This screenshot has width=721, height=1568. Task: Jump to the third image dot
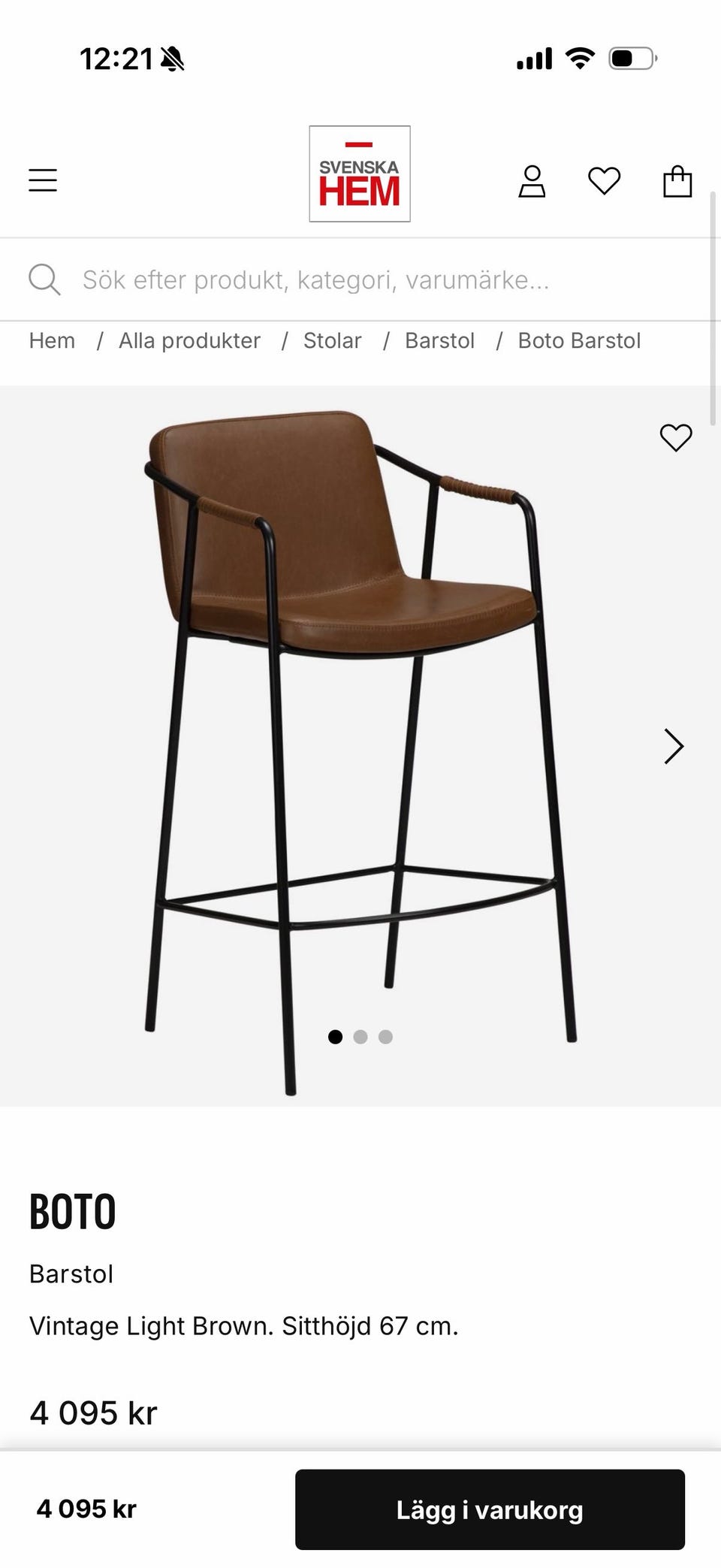click(385, 1037)
